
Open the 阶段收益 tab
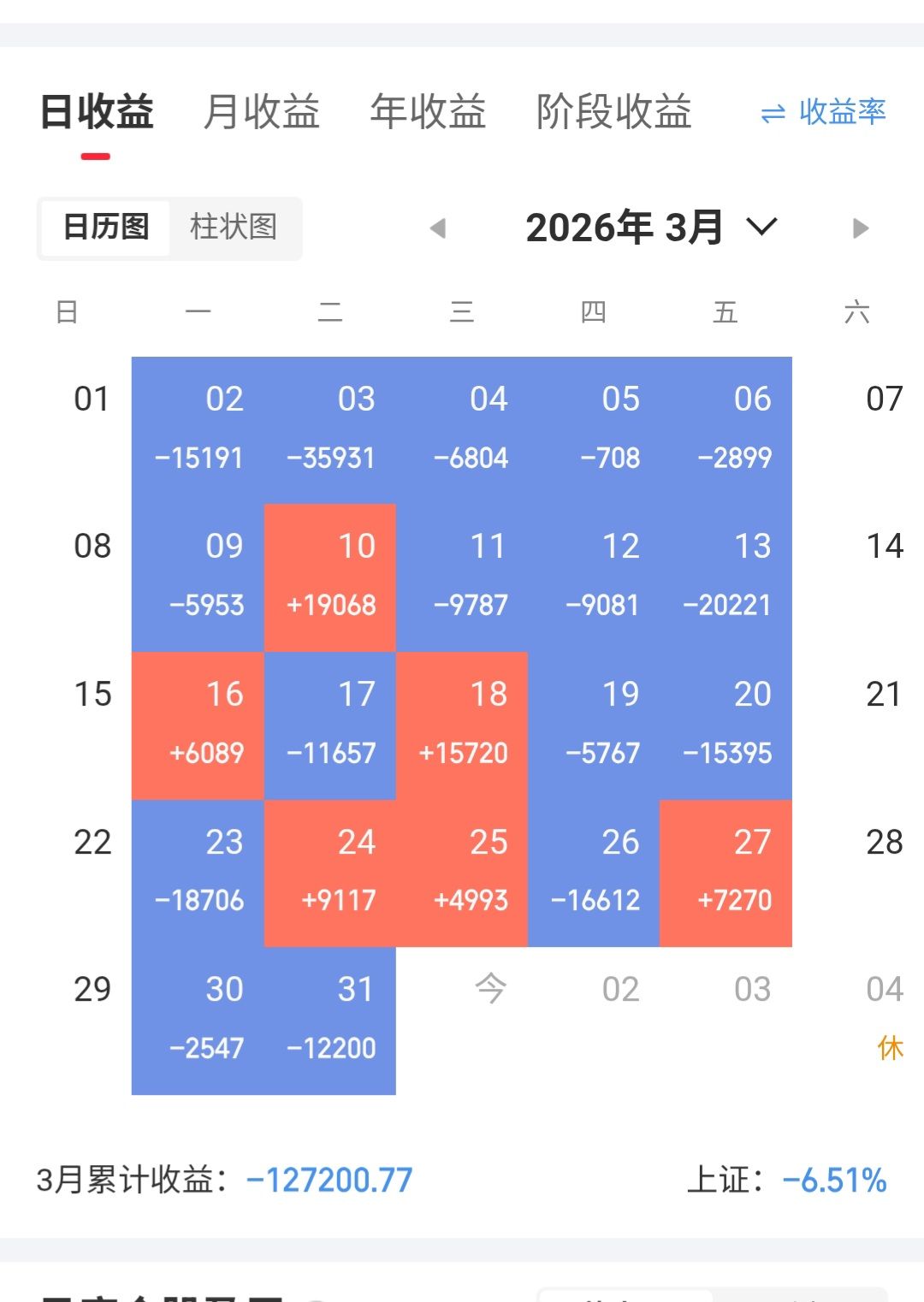coord(613,112)
